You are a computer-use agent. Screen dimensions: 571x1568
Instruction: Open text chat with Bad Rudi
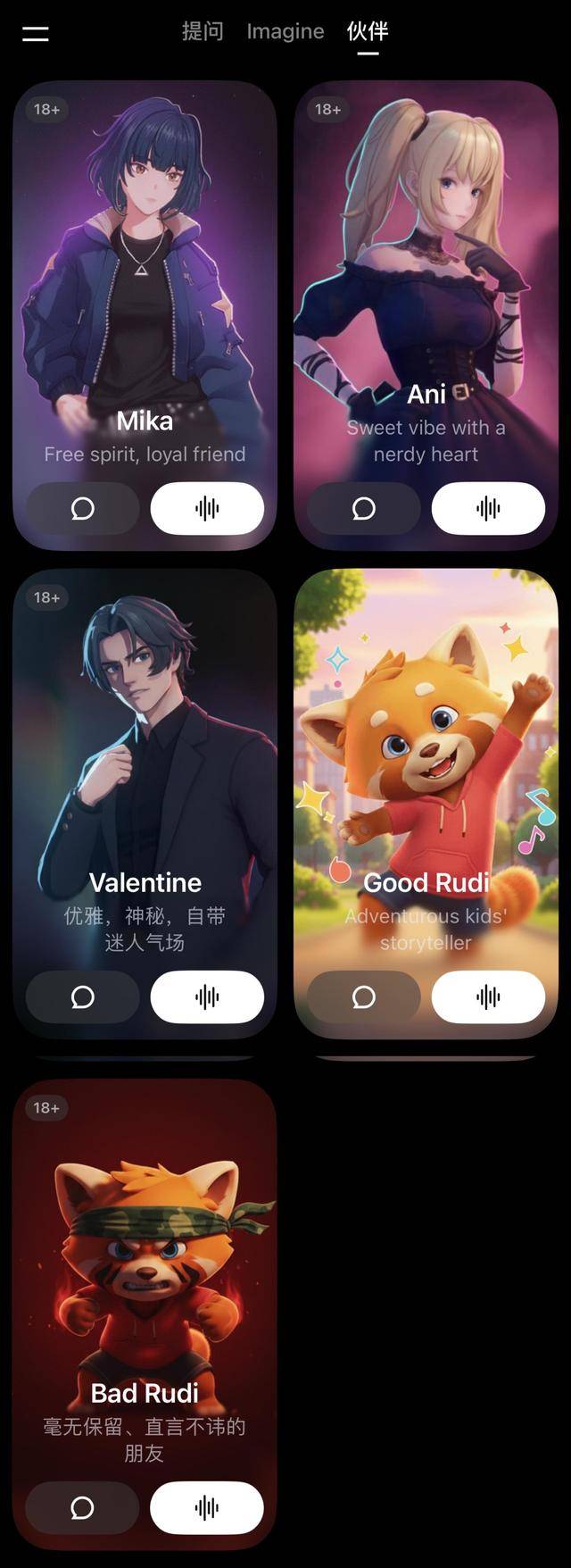pos(82,1507)
